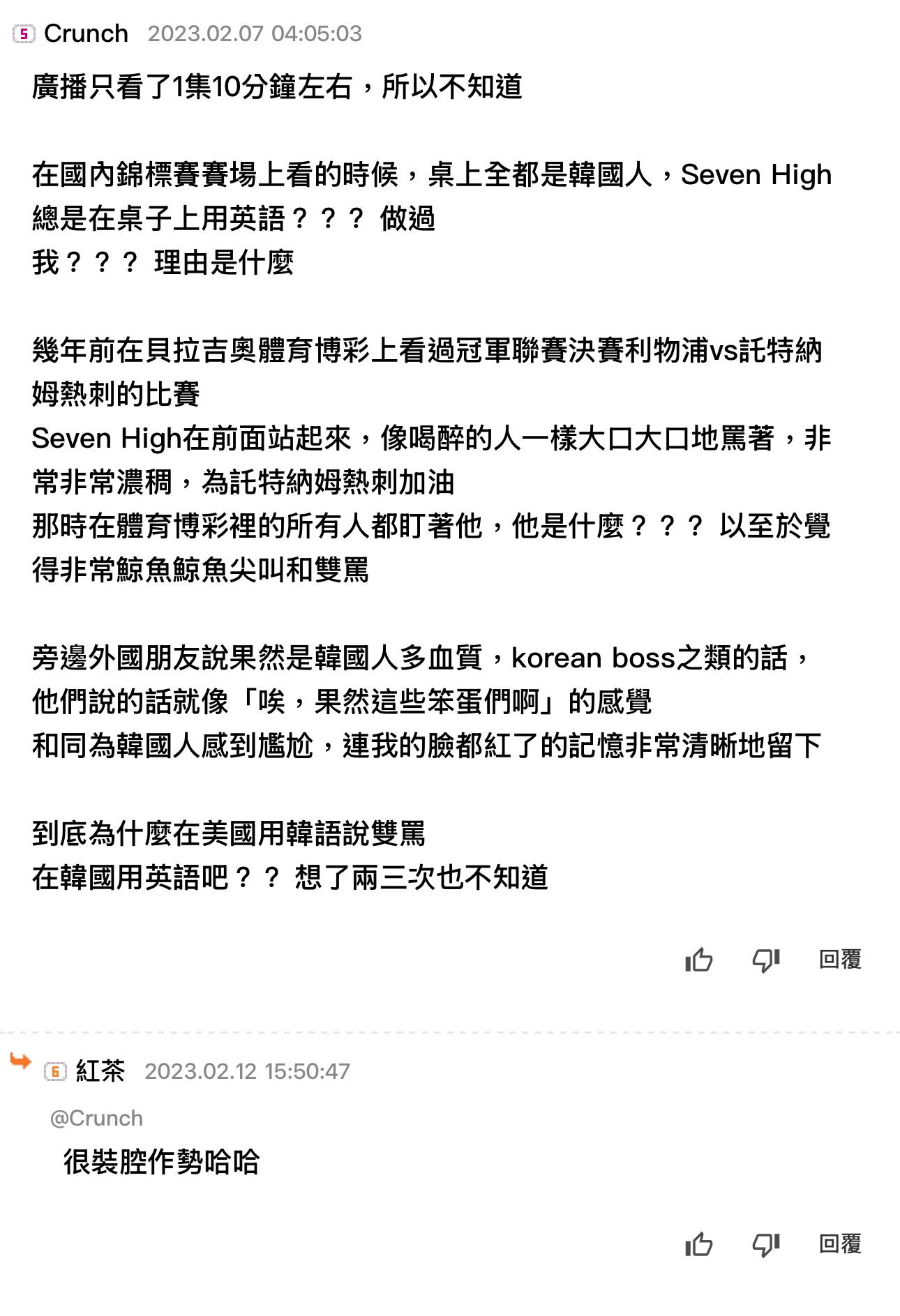Open Crunch's profile from username
The image size is (900, 1316).
86,33
